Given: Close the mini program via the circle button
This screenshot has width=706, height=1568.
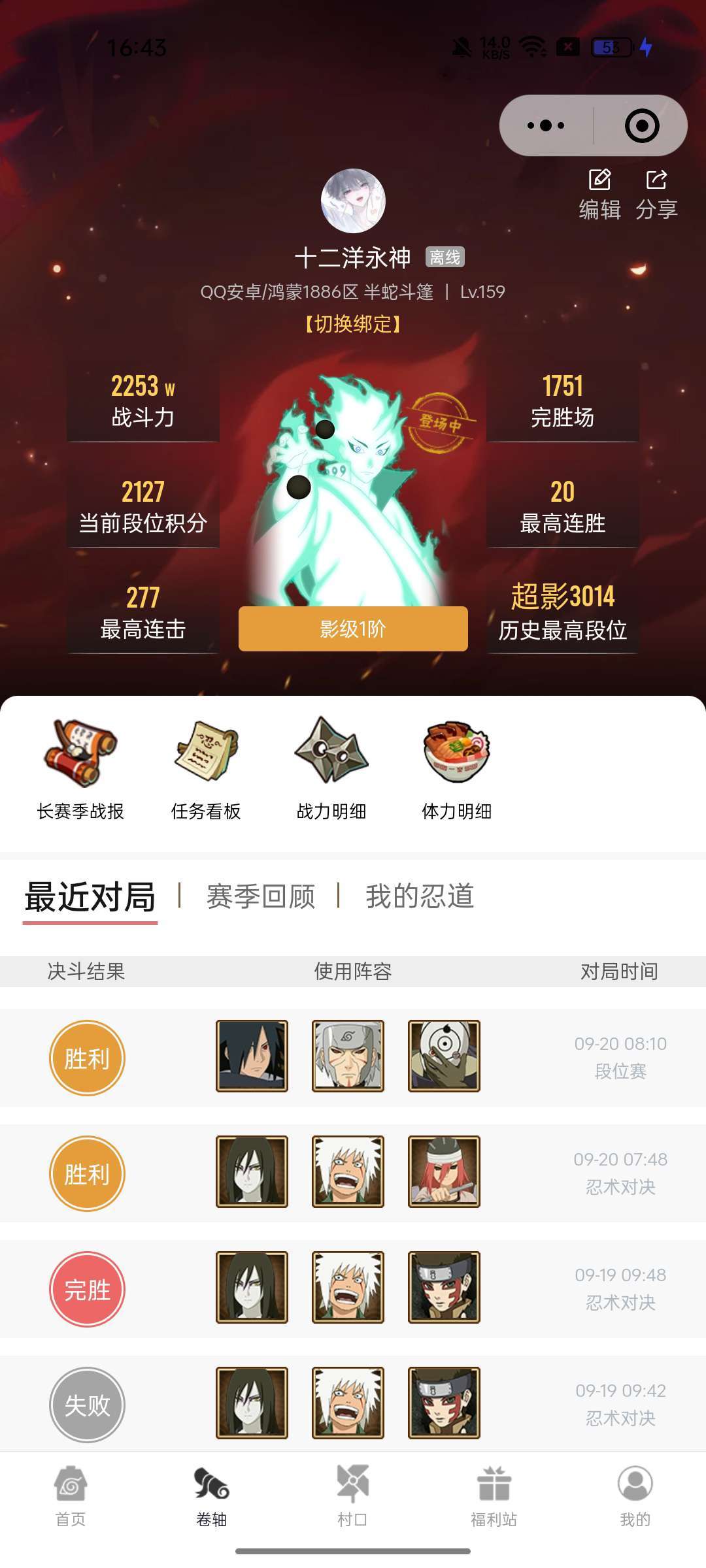Looking at the screenshot, I should pyautogui.click(x=641, y=125).
